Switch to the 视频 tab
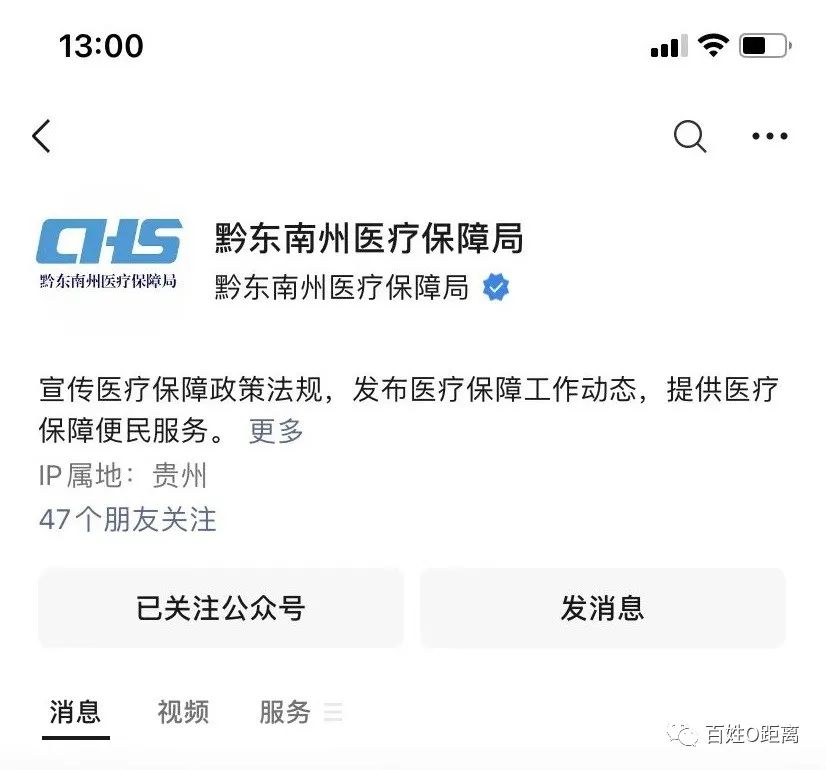826x770 pixels. [x=183, y=712]
